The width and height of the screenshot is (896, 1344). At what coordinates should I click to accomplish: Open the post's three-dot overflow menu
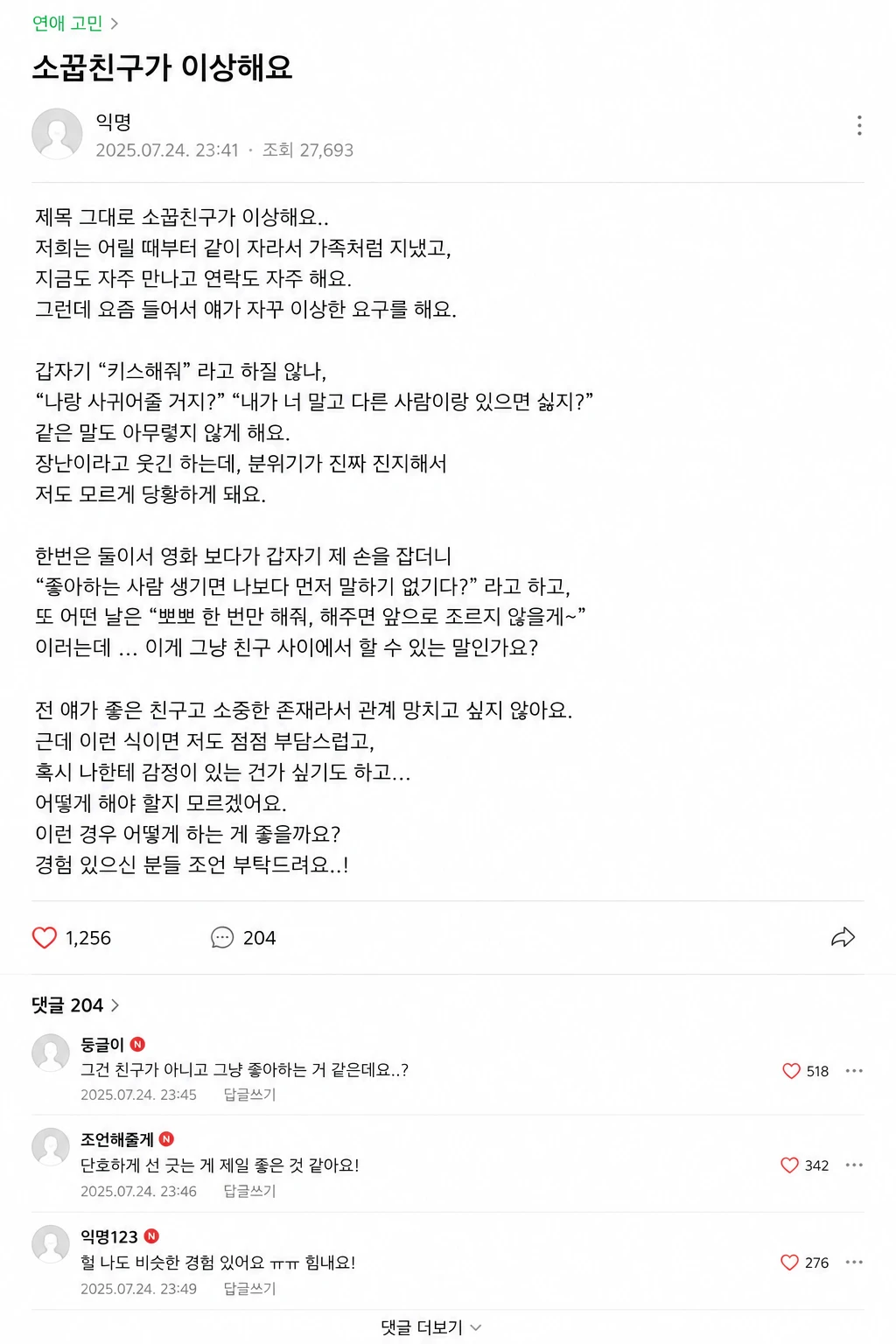pyautogui.click(x=859, y=125)
